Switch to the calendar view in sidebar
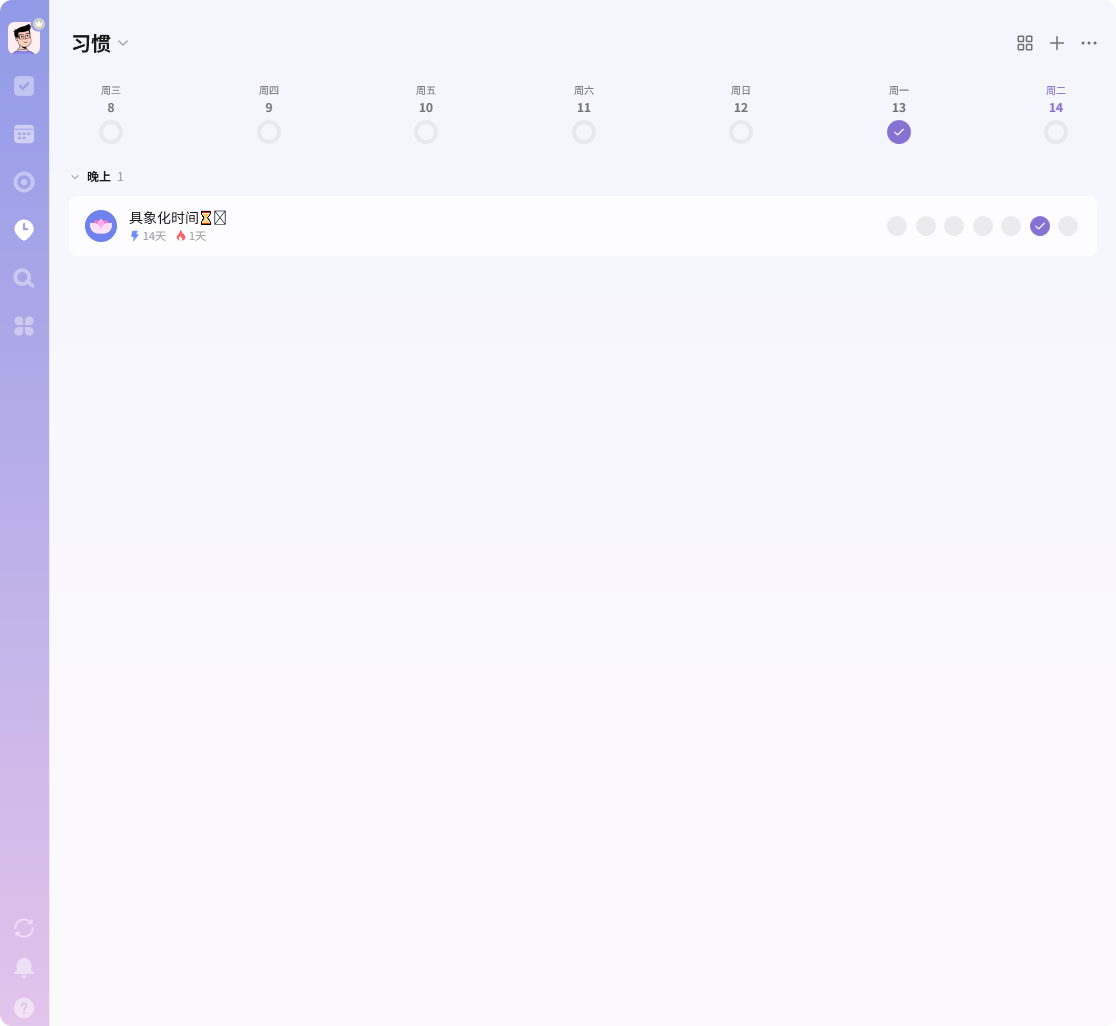Viewport: 1116px width, 1026px height. tap(24, 134)
